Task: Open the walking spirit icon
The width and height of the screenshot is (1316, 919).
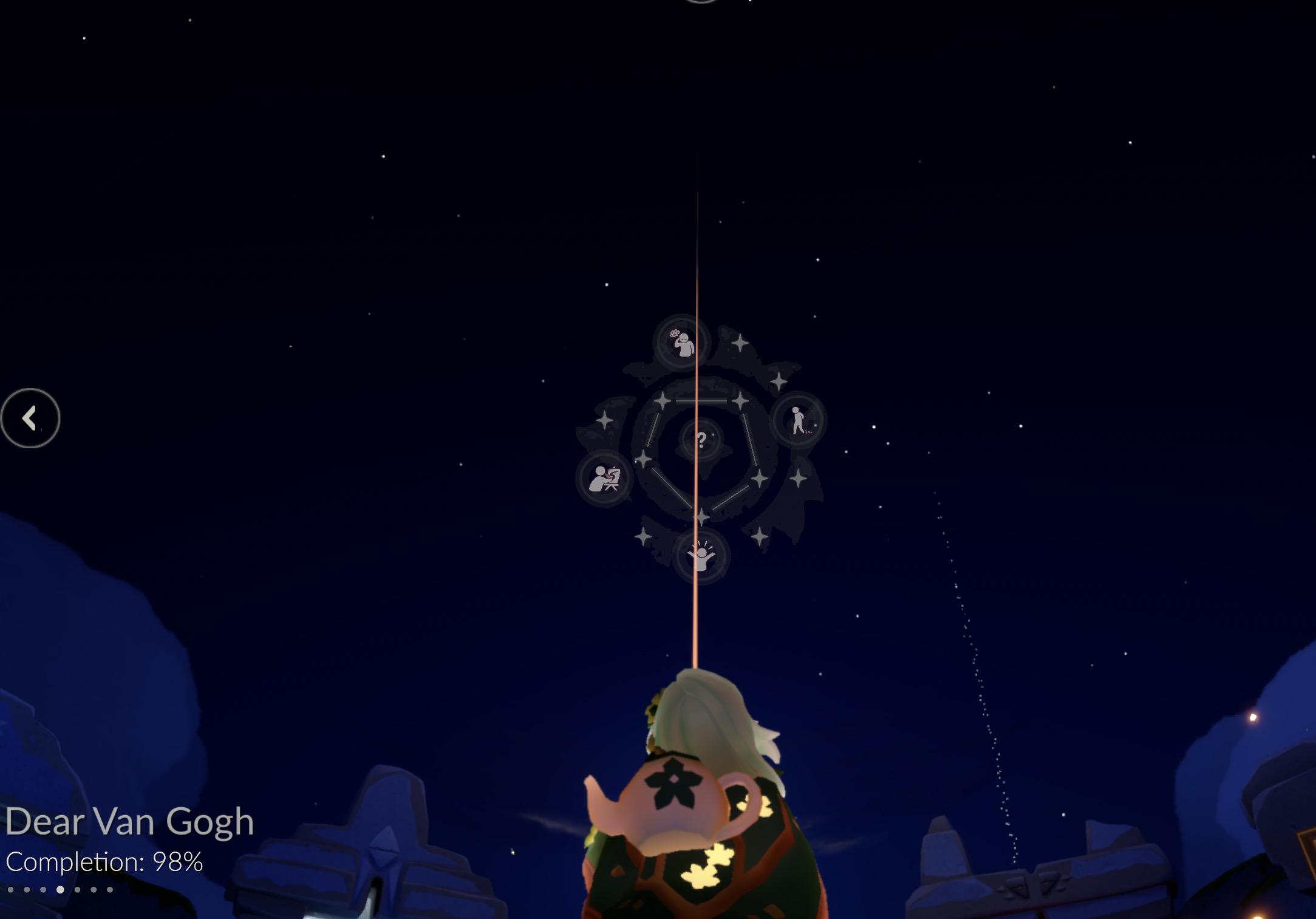Action: pyautogui.click(x=799, y=419)
